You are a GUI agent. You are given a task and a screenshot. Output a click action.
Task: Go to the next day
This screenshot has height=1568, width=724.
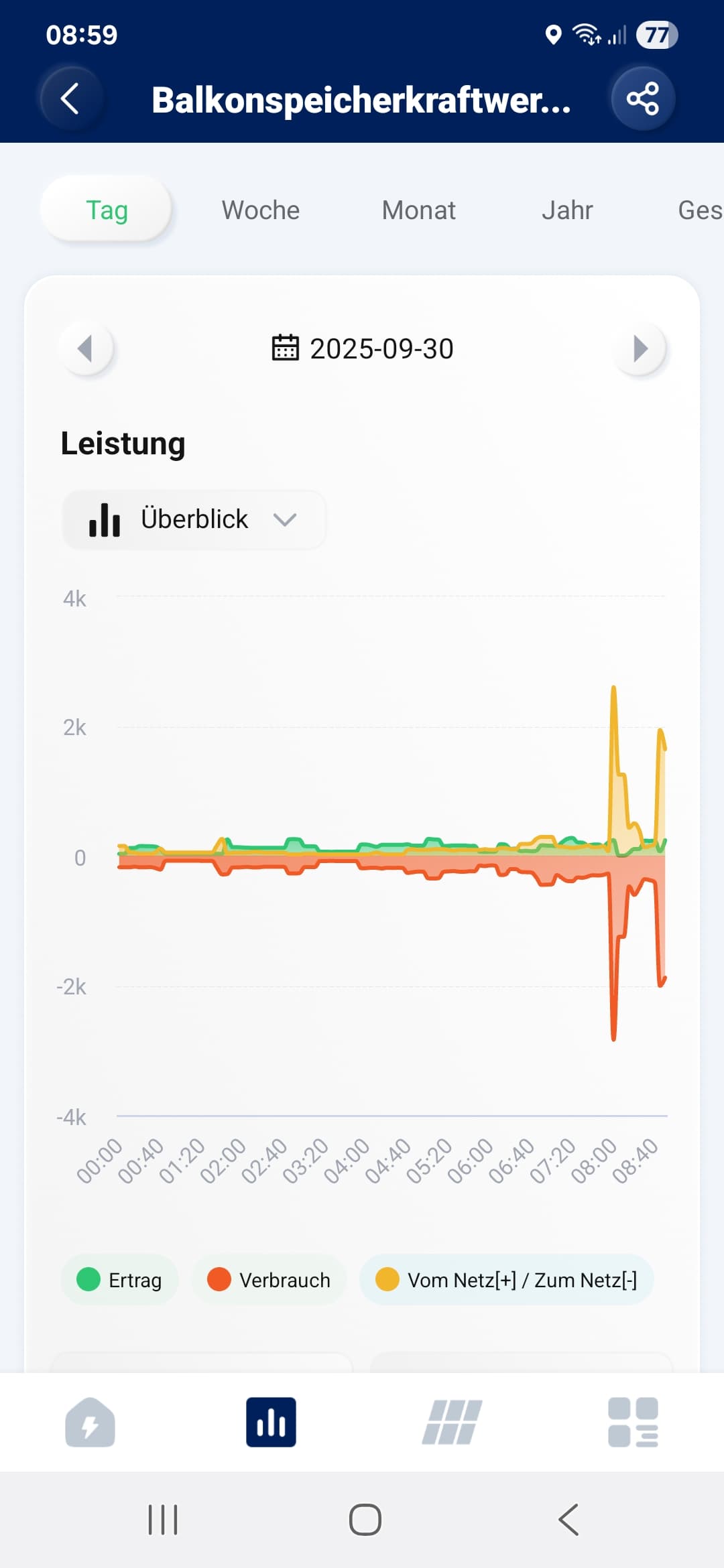(x=640, y=348)
